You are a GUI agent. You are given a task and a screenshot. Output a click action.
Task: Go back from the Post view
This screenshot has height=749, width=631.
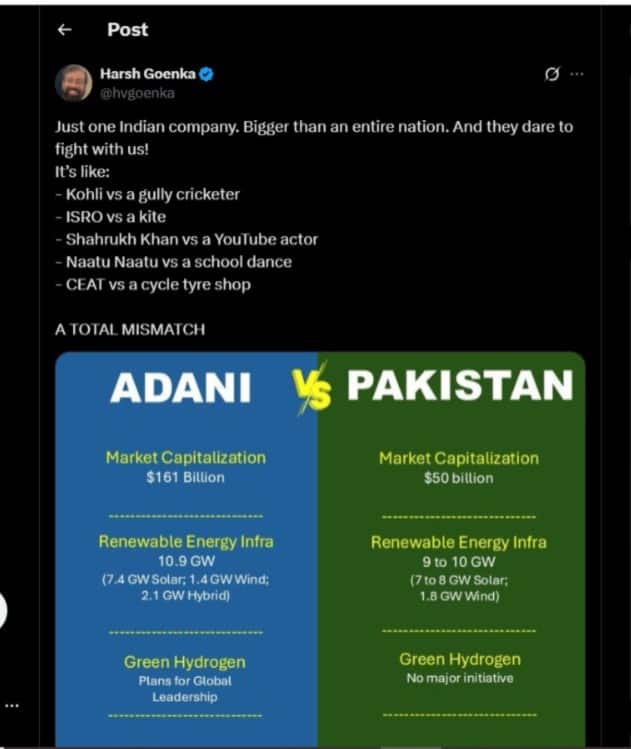pyautogui.click(x=65, y=30)
